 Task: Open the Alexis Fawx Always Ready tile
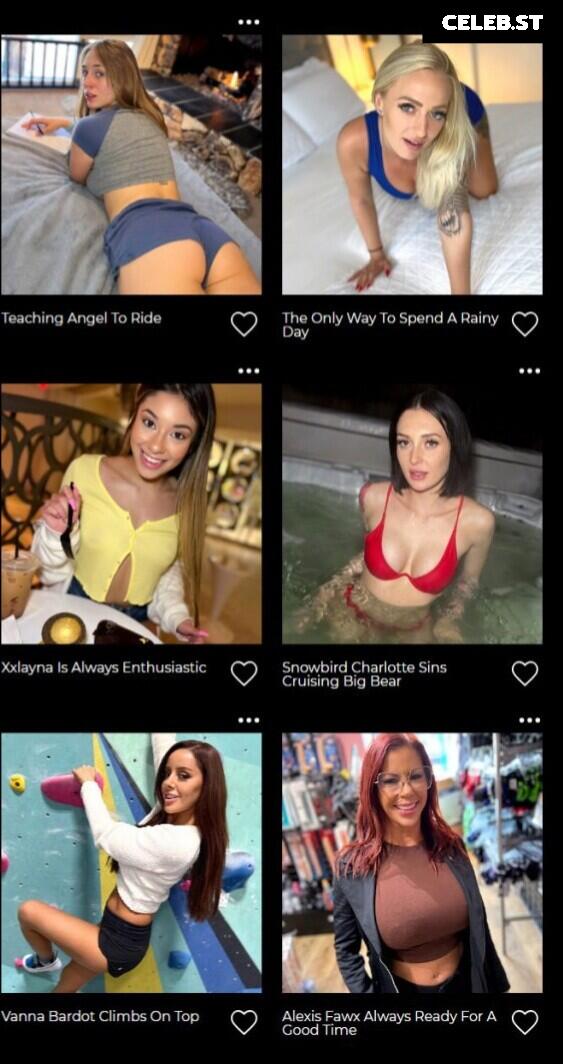[412, 862]
